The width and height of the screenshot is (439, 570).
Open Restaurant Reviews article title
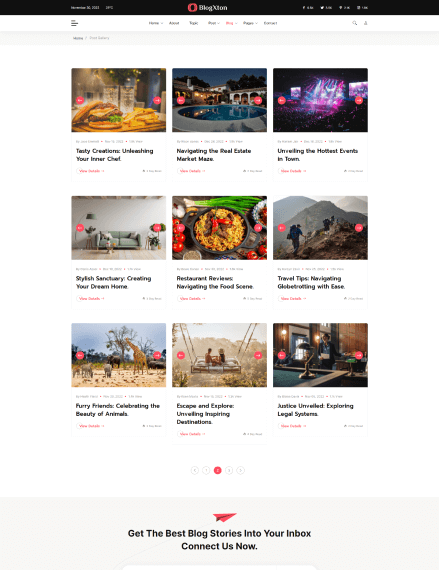215,282
